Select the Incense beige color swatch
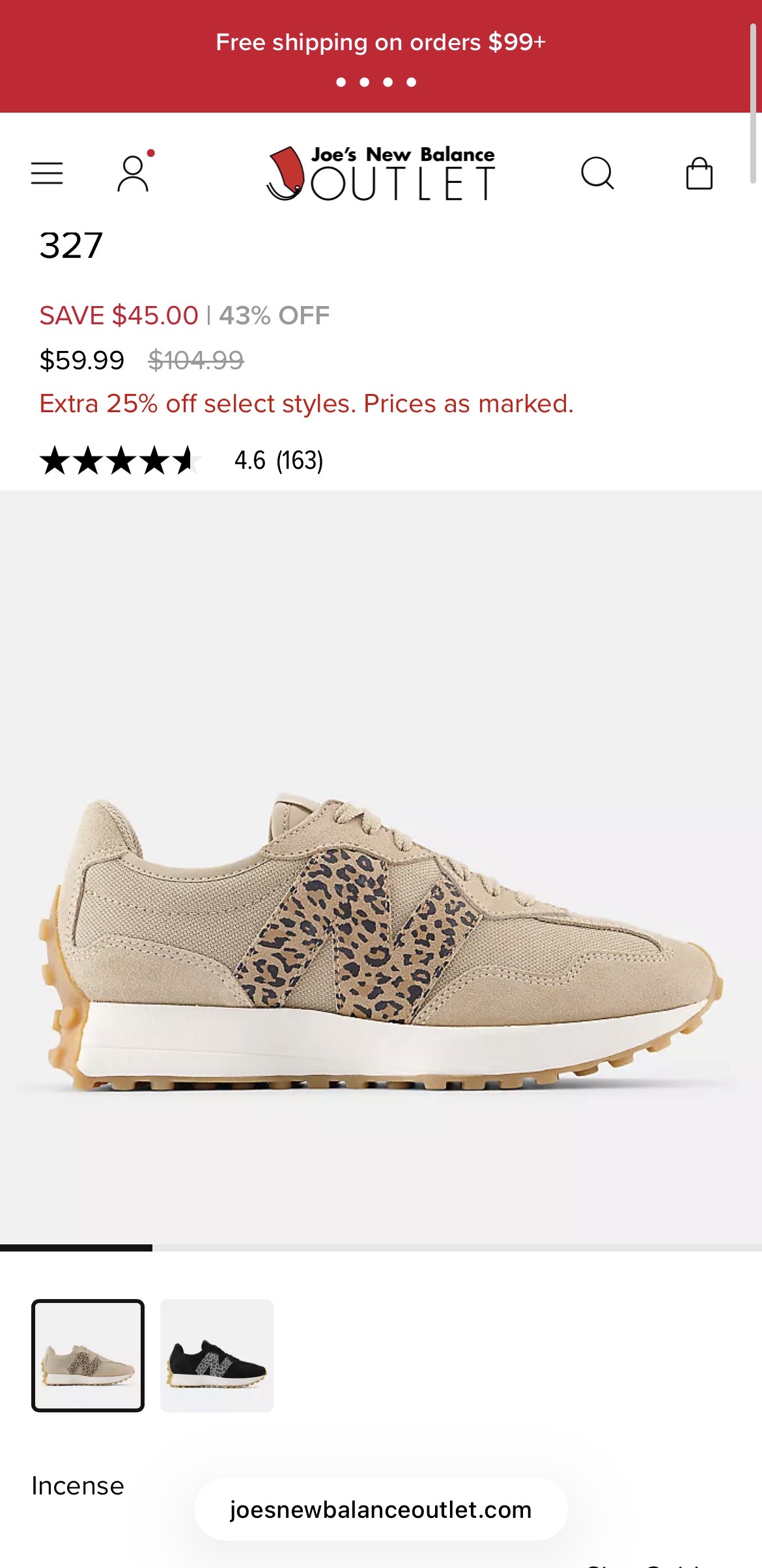The height and width of the screenshot is (1568, 762). tap(88, 1355)
